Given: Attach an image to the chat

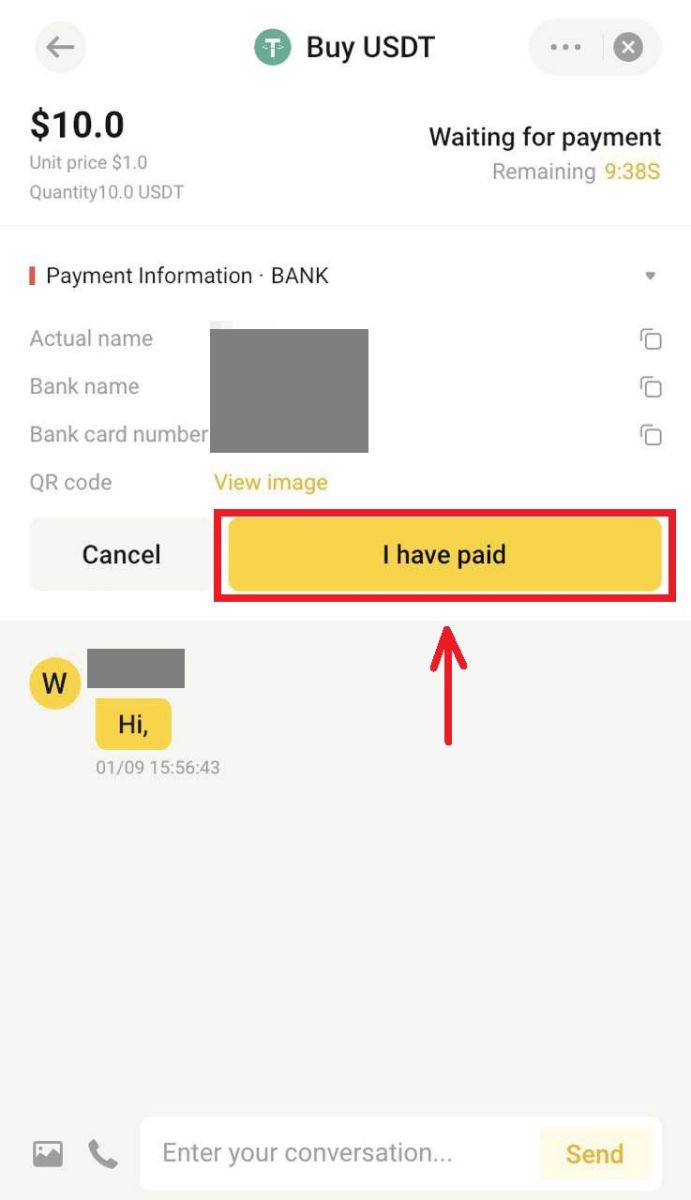Looking at the screenshot, I should 48,1154.
